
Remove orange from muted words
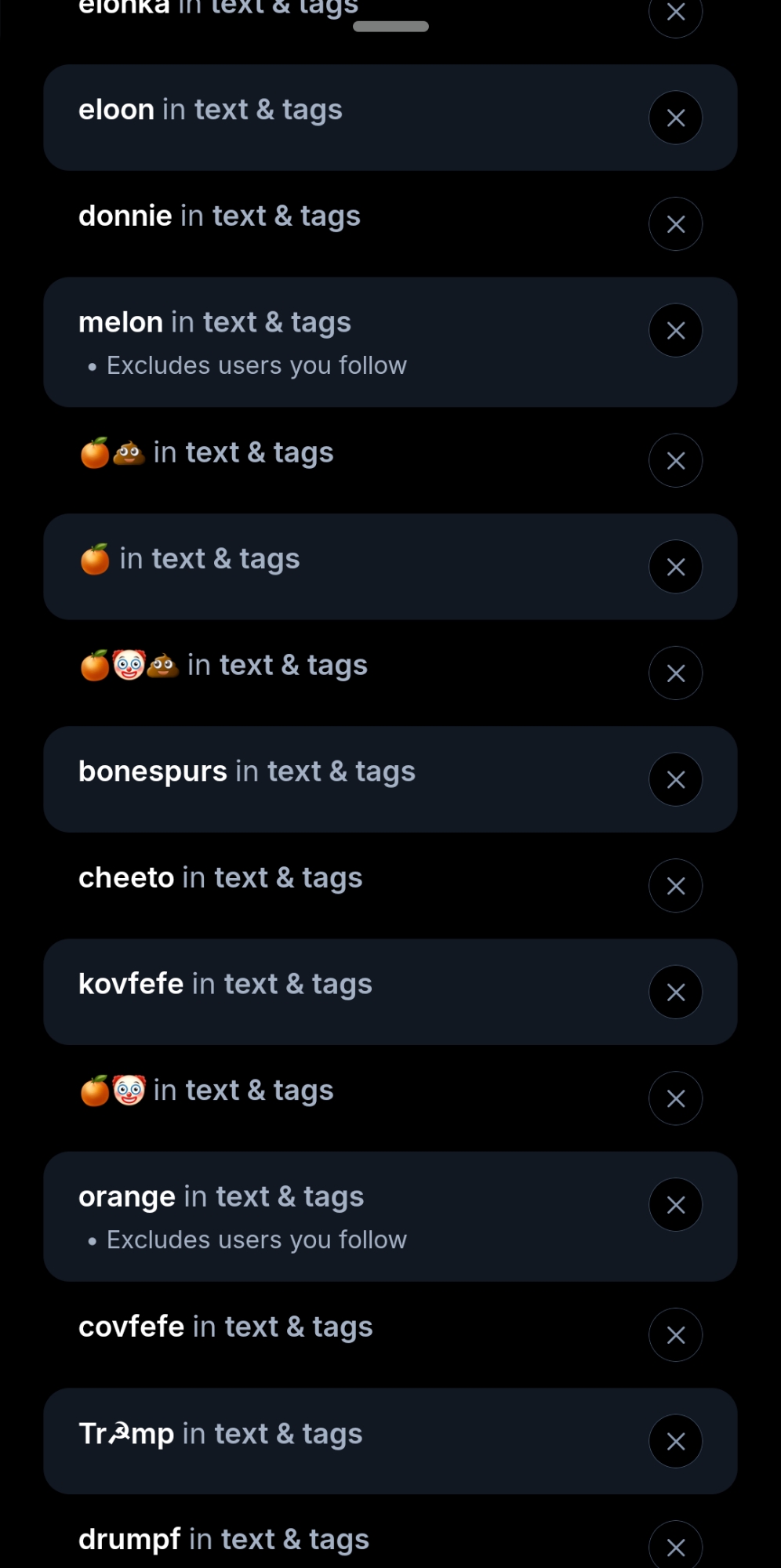click(x=675, y=1205)
